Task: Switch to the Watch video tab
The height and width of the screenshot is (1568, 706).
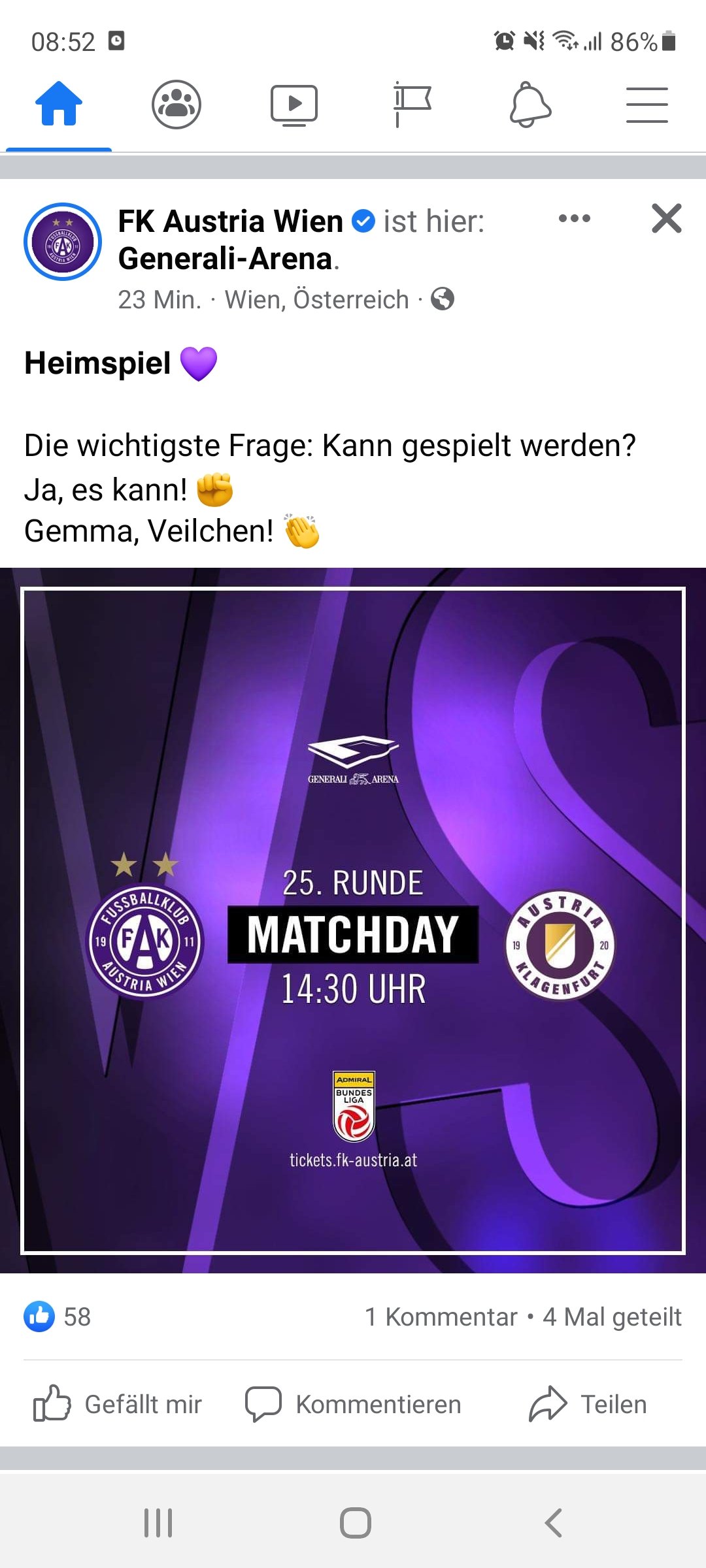Action: pyautogui.click(x=294, y=105)
